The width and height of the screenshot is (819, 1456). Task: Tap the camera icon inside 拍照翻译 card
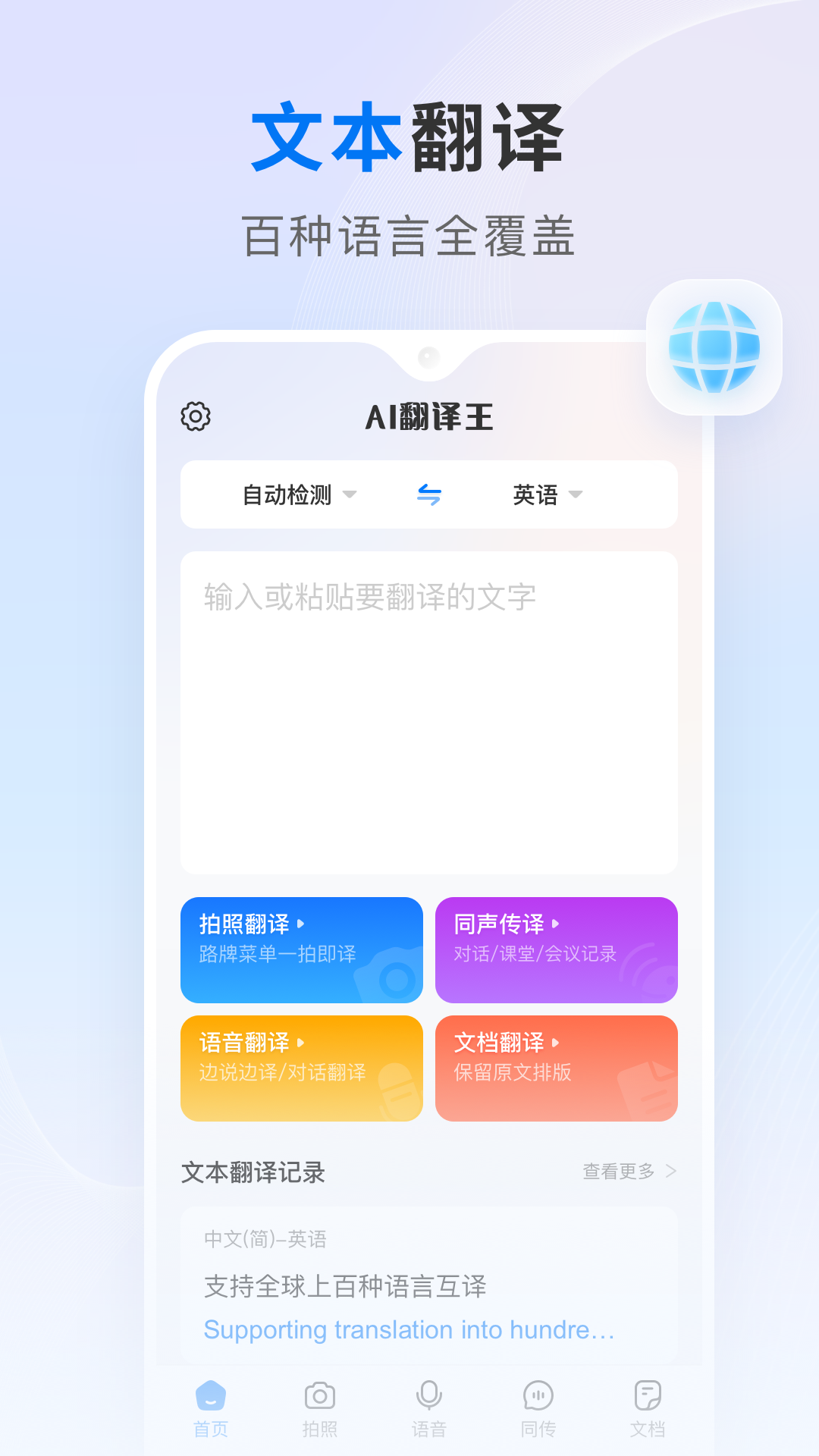pyautogui.click(x=394, y=978)
